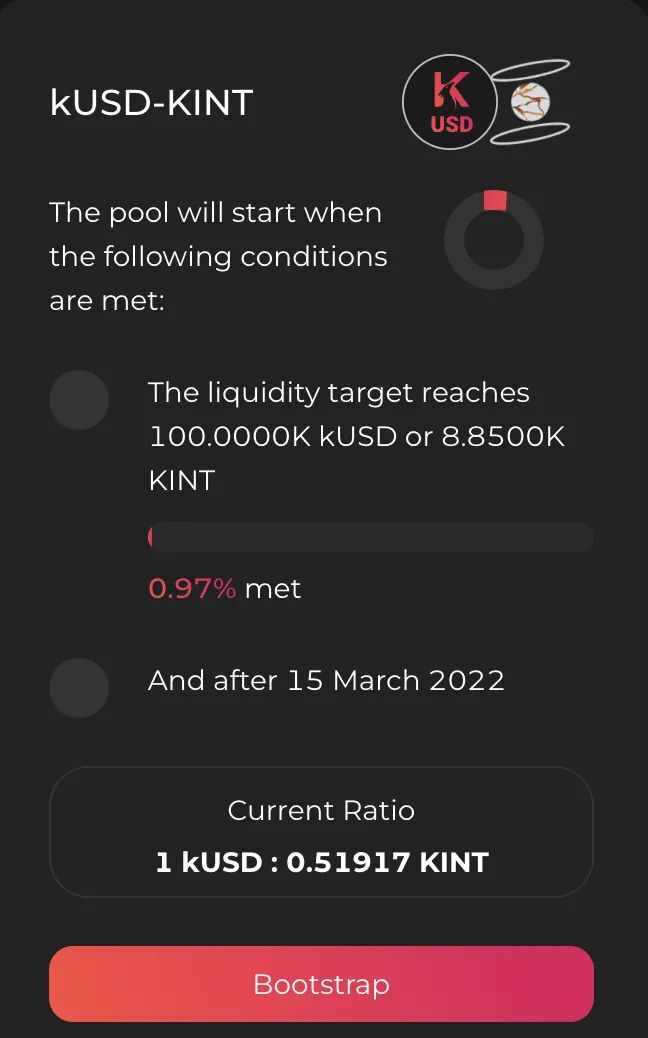This screenshot has height=1038, width=648.
Task: Tap the Bootstrap button
Action: click(321, 984)
